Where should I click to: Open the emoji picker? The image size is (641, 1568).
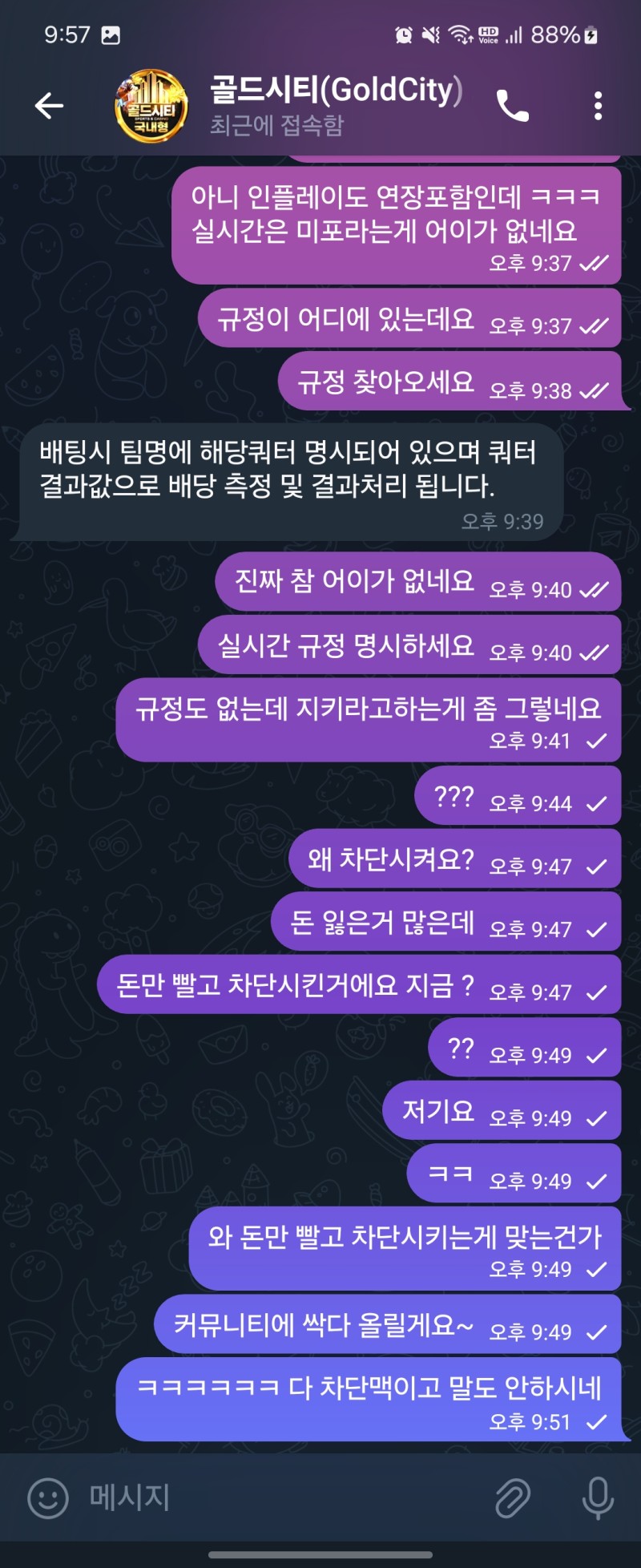[48, 1497]
